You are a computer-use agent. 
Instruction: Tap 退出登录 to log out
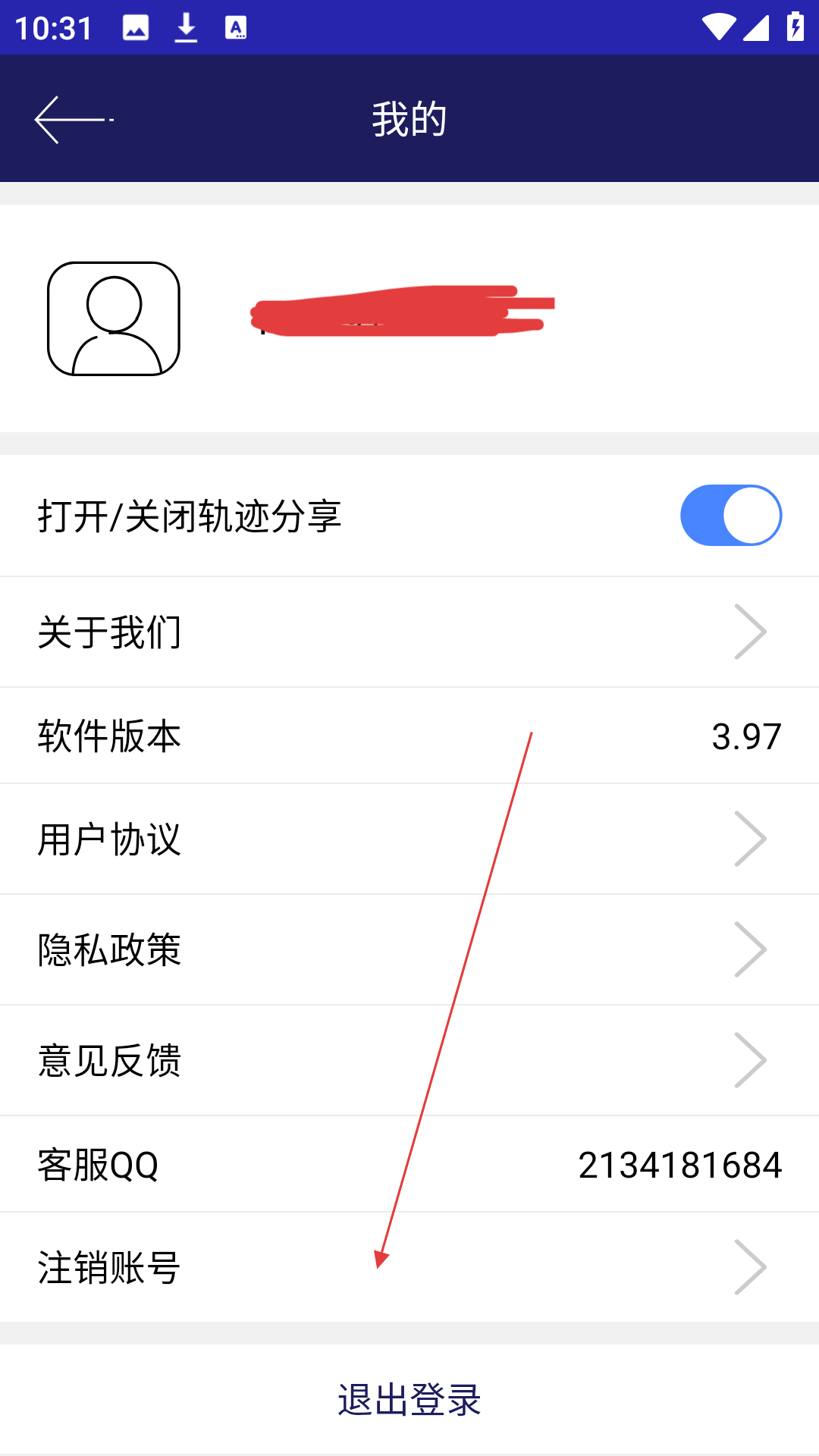click(x=409, y=1399)
